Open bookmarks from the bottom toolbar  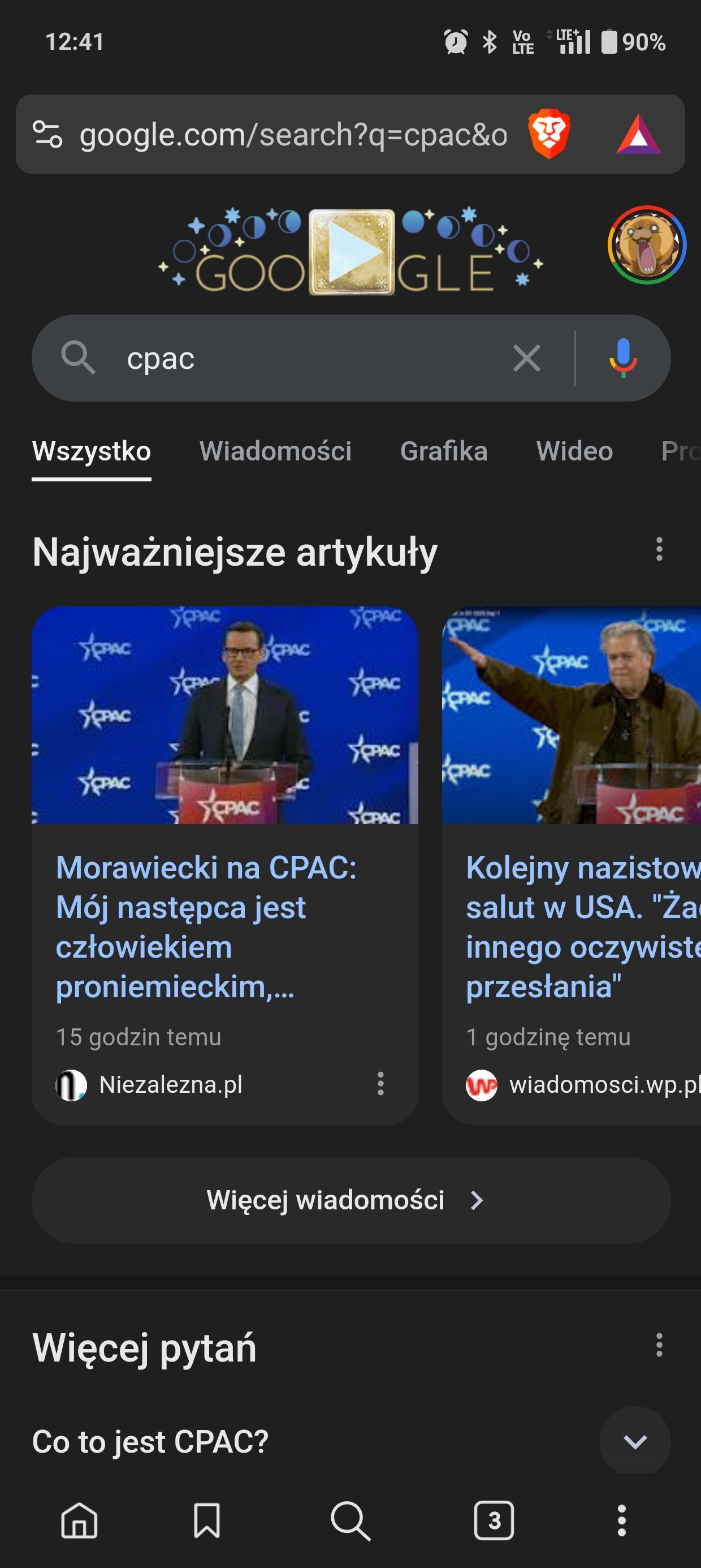pos(206,1520)
